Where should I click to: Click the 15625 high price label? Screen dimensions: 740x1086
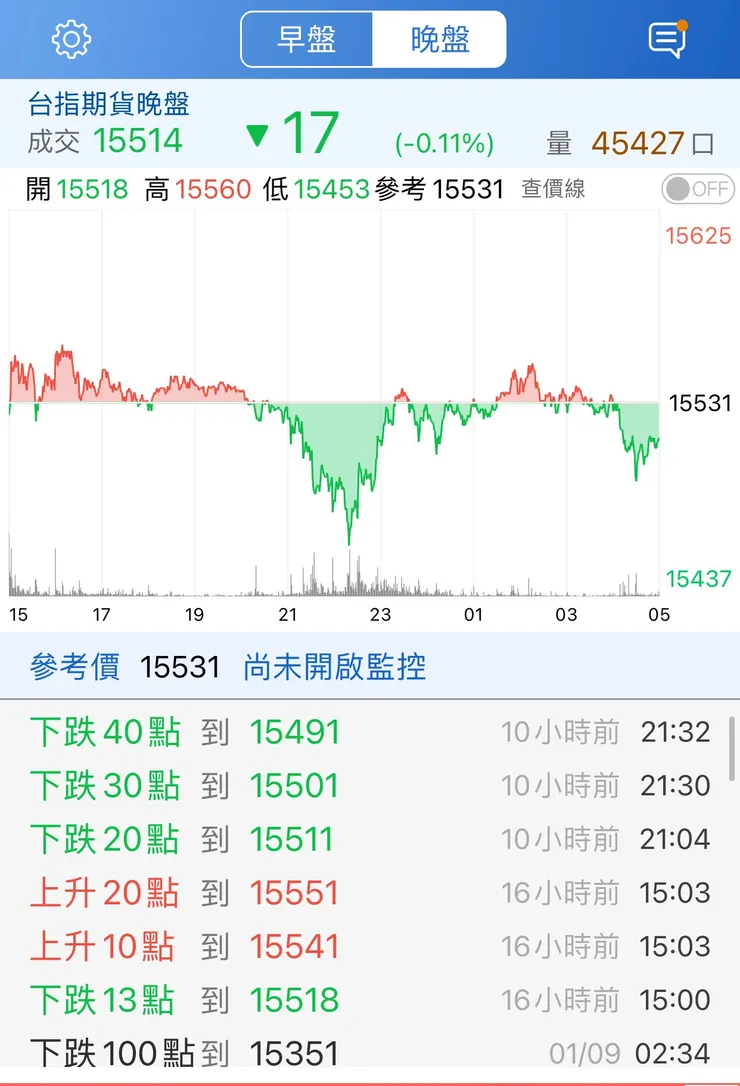click(697, 236)
